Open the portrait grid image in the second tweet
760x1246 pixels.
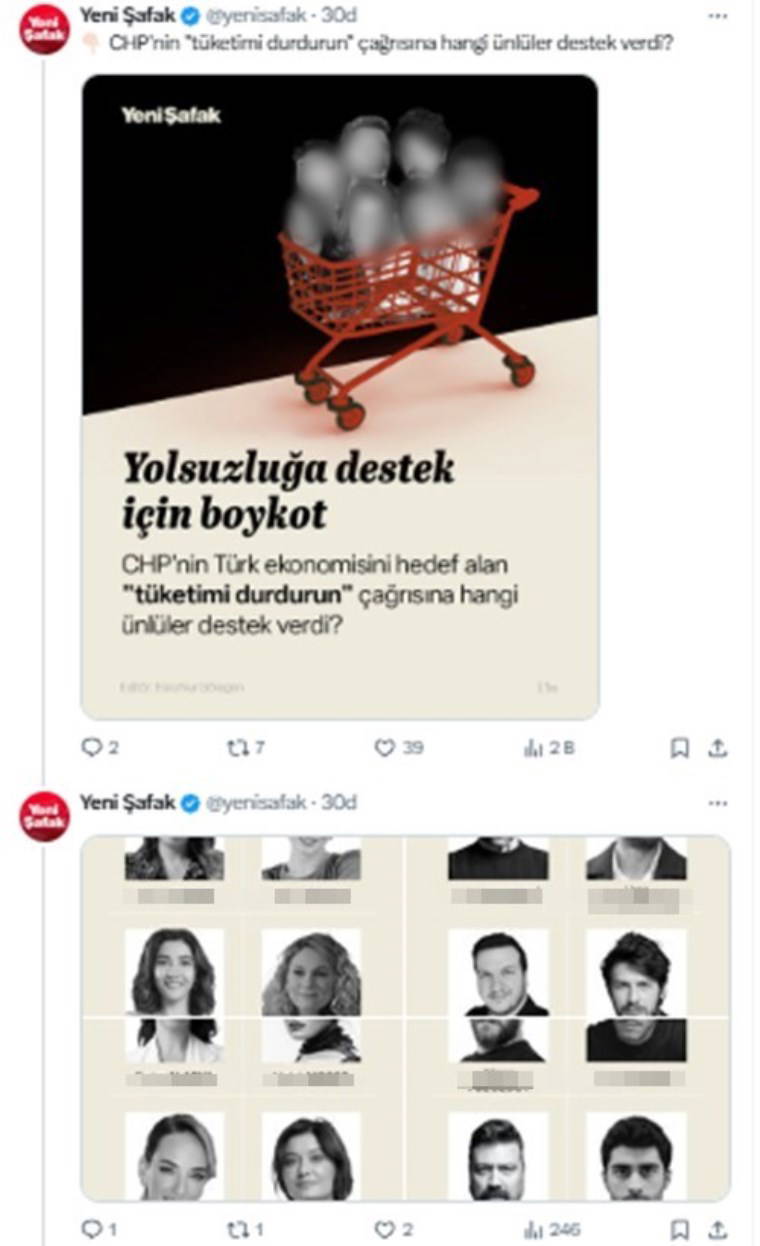pyautogui.click(x=405, y=1018)
